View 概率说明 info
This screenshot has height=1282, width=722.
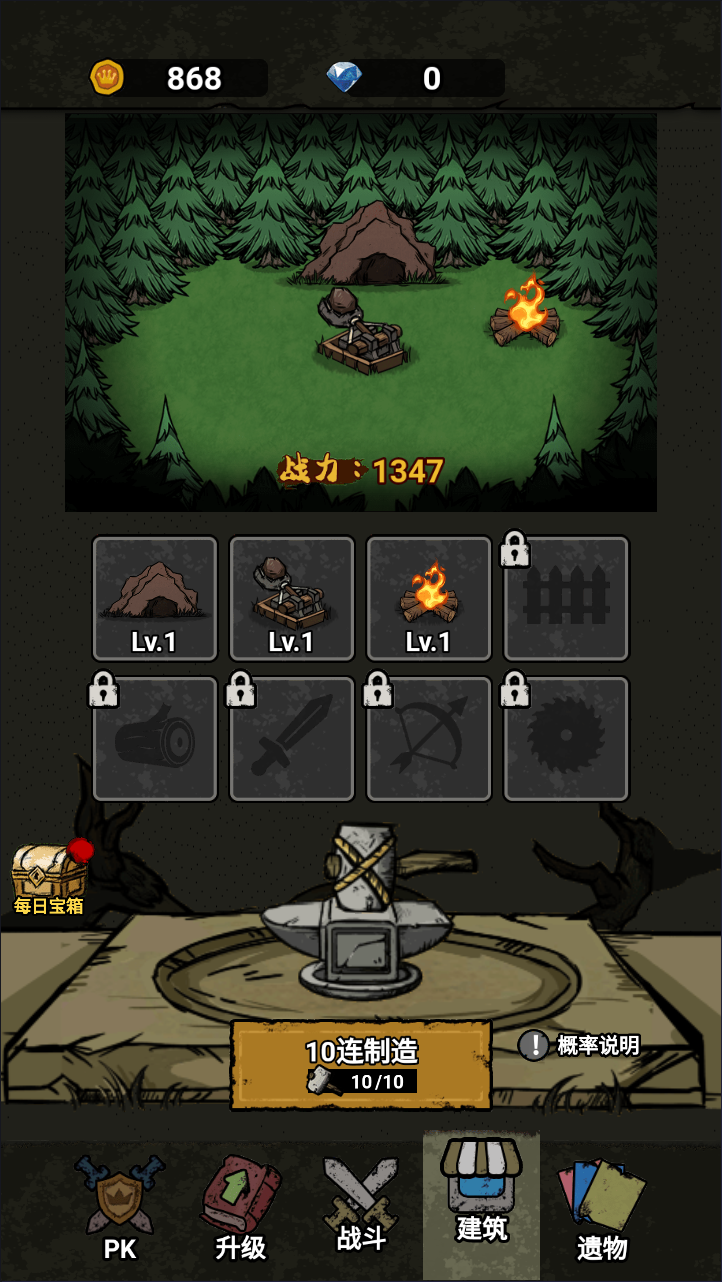[x=580, y=1045]
